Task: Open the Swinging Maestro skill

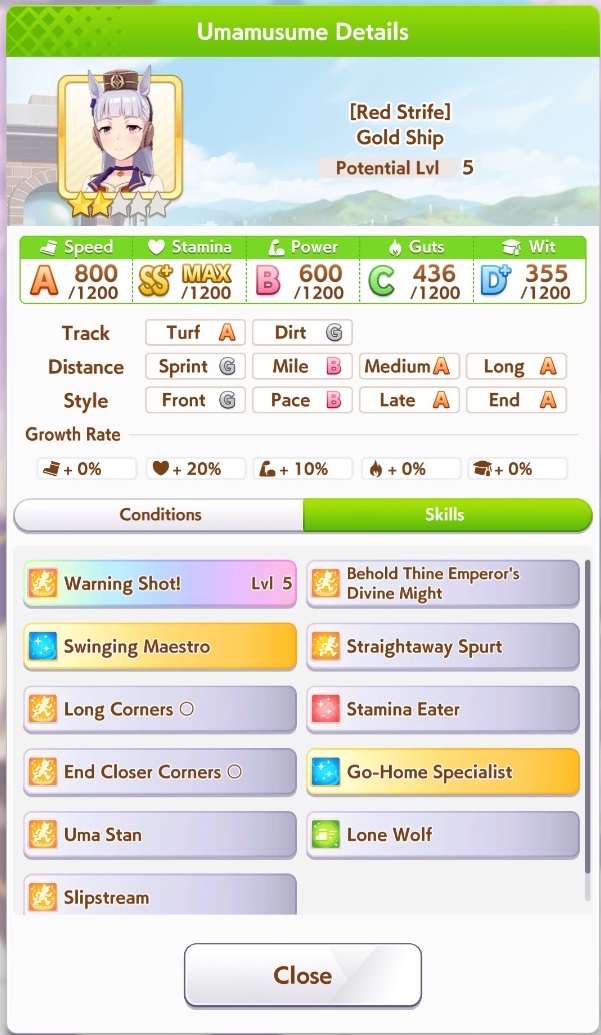Action: (x=160, y=646)
